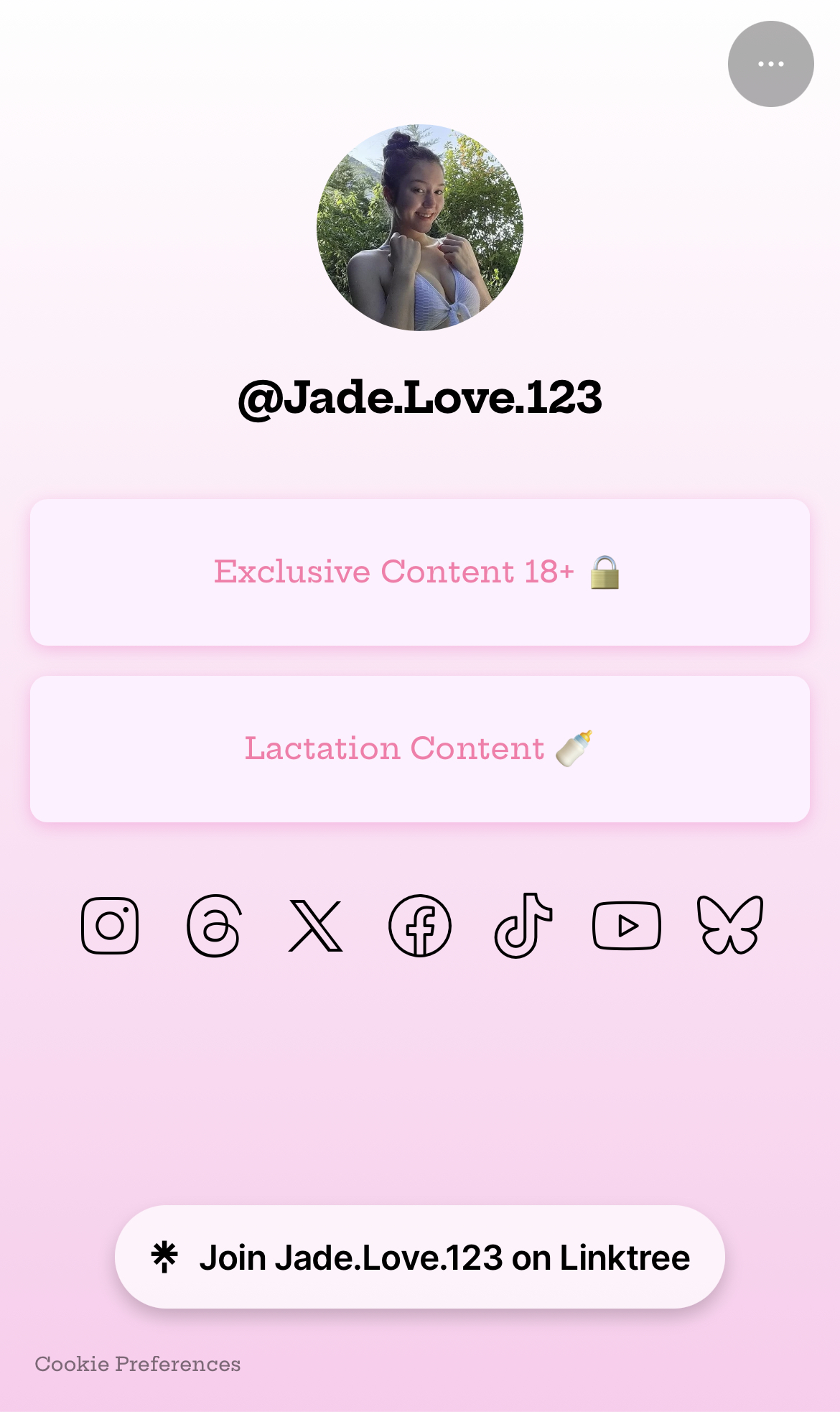This screenshot has width=840, height=1412.
Task: Go to the X profile
Action: tap(316, 926)
